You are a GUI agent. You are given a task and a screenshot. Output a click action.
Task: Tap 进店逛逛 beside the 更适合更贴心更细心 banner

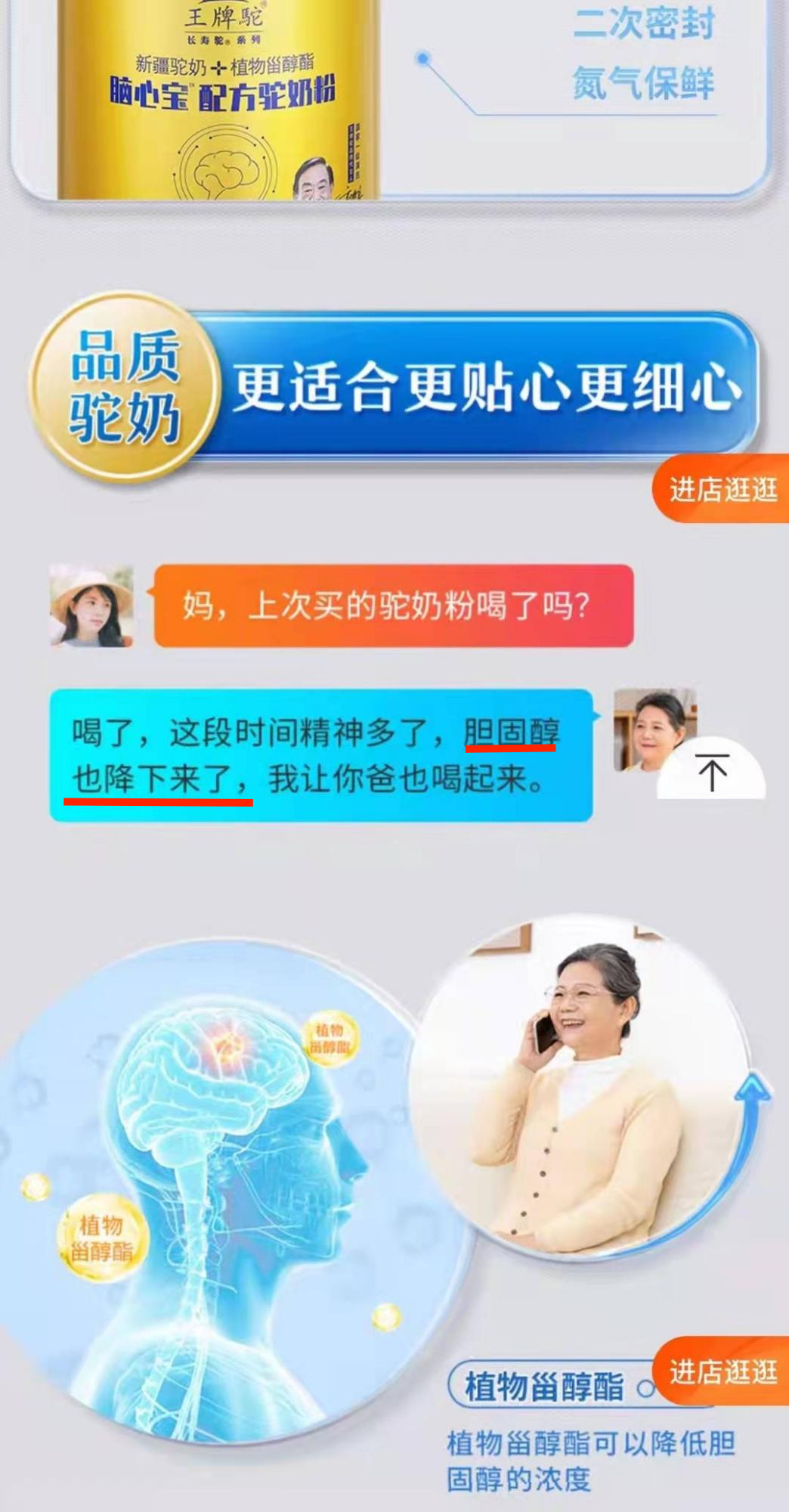(722, 490)
